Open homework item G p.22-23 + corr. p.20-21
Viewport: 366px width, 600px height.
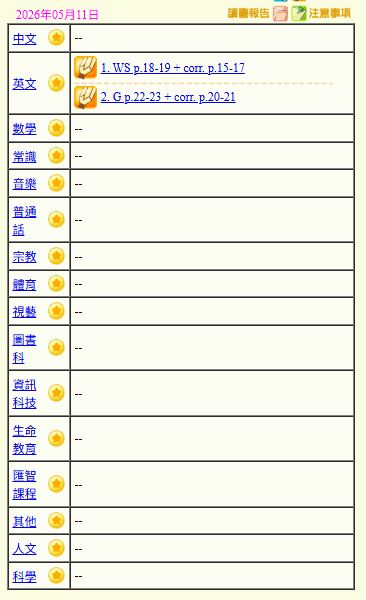(x=168, y=97)
